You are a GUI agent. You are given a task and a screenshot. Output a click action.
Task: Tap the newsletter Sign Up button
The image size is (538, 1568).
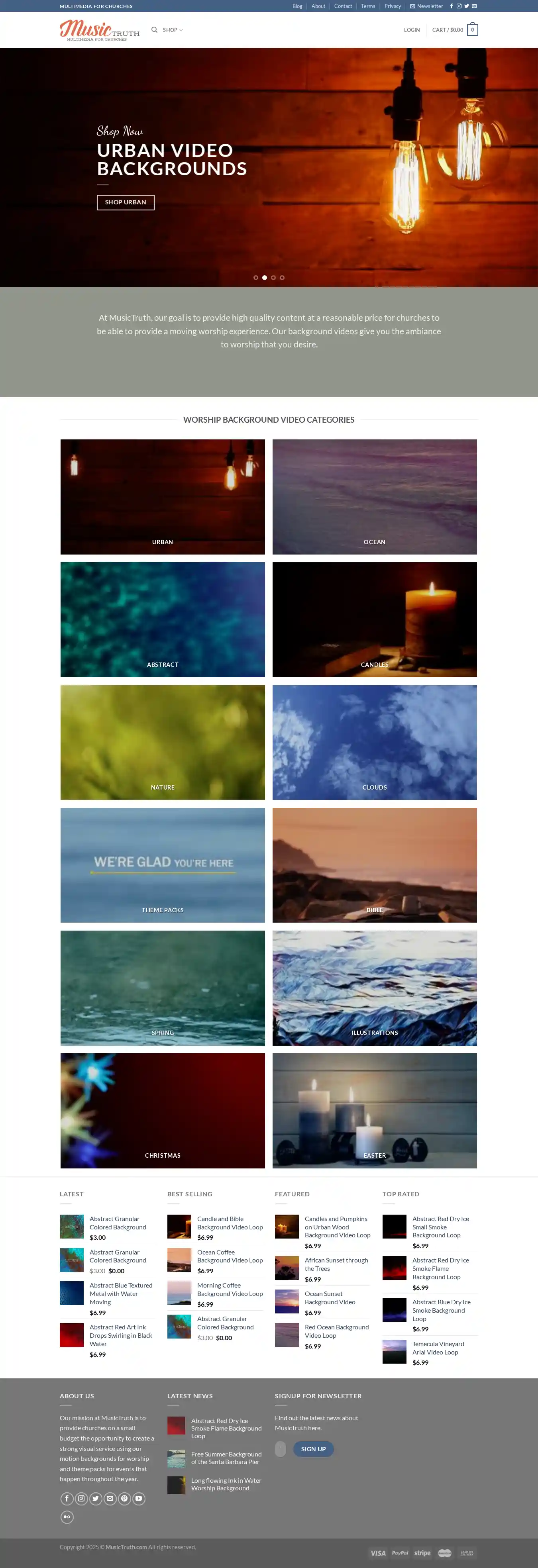click(313, 1449)
